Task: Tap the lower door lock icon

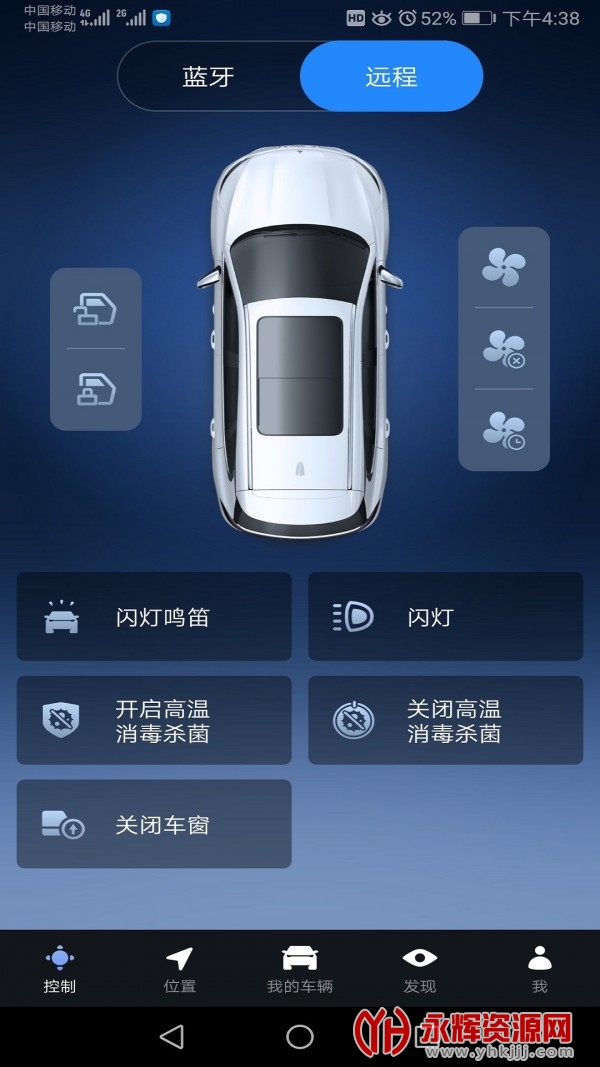Action: (x=96, y=388)
